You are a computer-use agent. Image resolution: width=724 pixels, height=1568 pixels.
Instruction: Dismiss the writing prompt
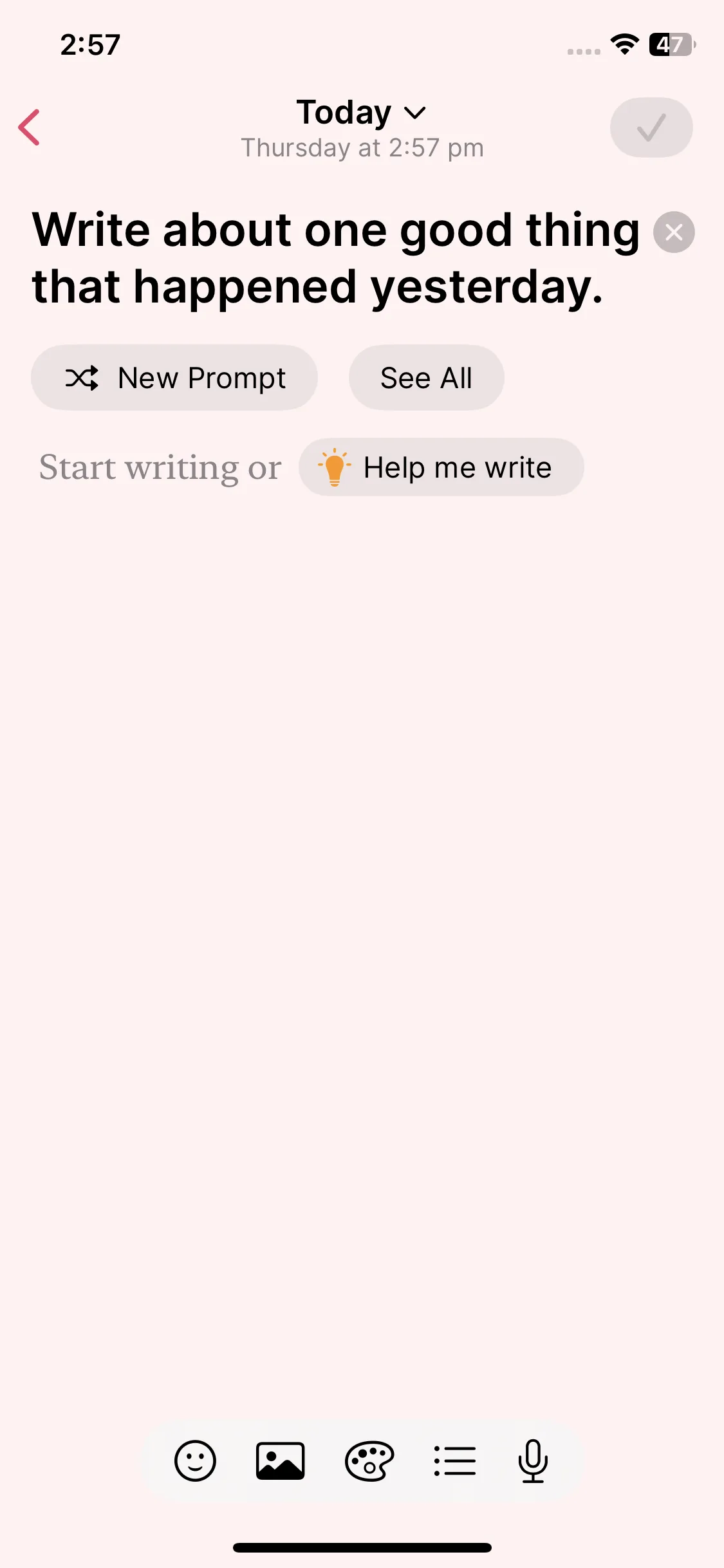(673, 232)
